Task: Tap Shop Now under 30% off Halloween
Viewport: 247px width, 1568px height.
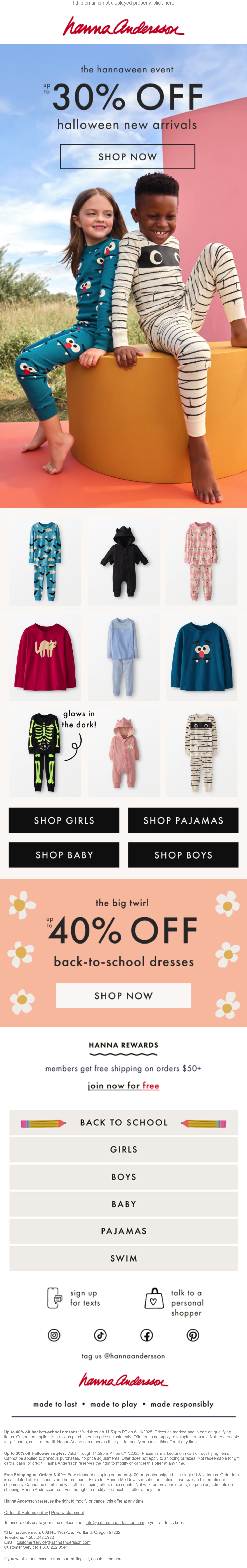Action: click(127, 156)
